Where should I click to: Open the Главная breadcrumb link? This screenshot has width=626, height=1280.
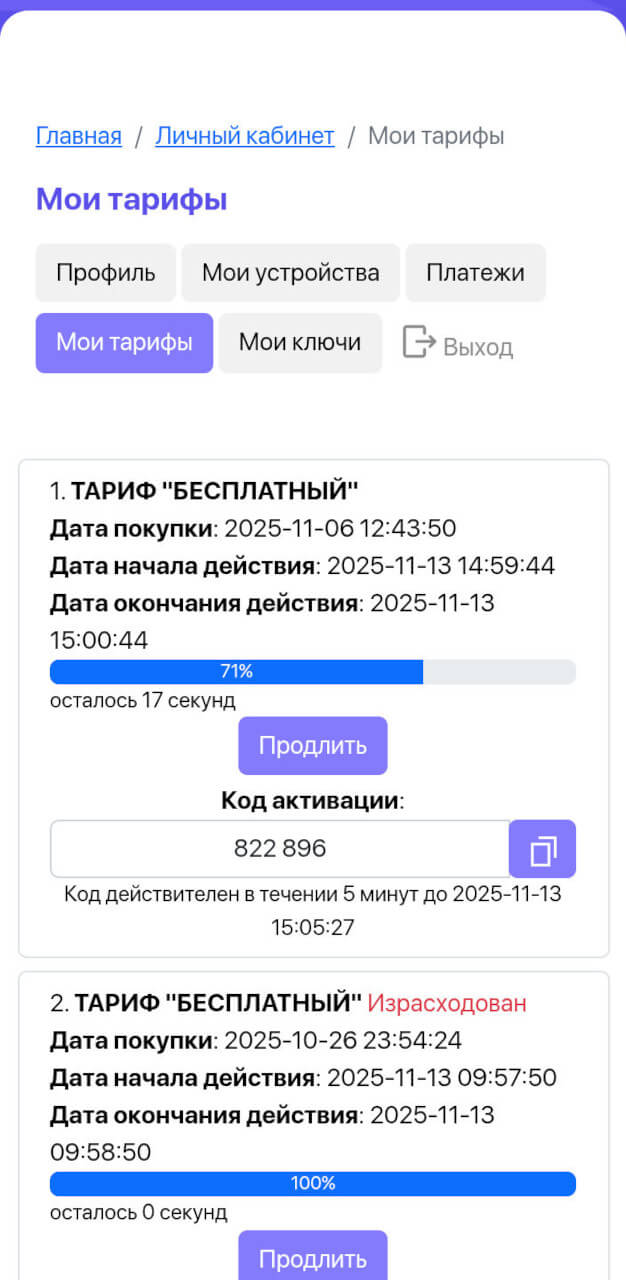79,136
